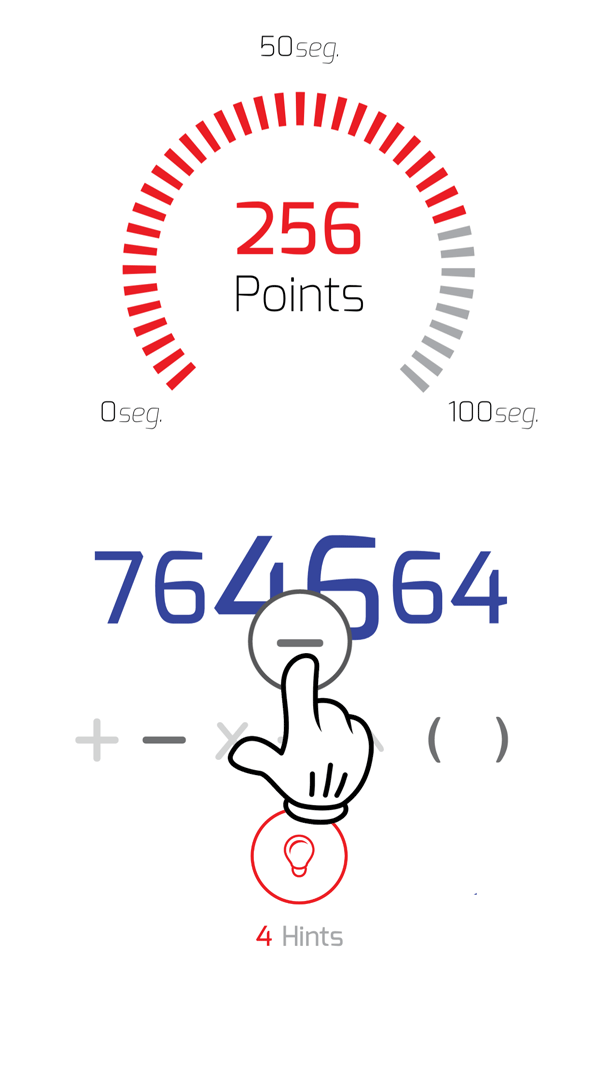The image size is (600, 1067).
Task: Pick the closing parenthesis
Action: coord(501,739)
